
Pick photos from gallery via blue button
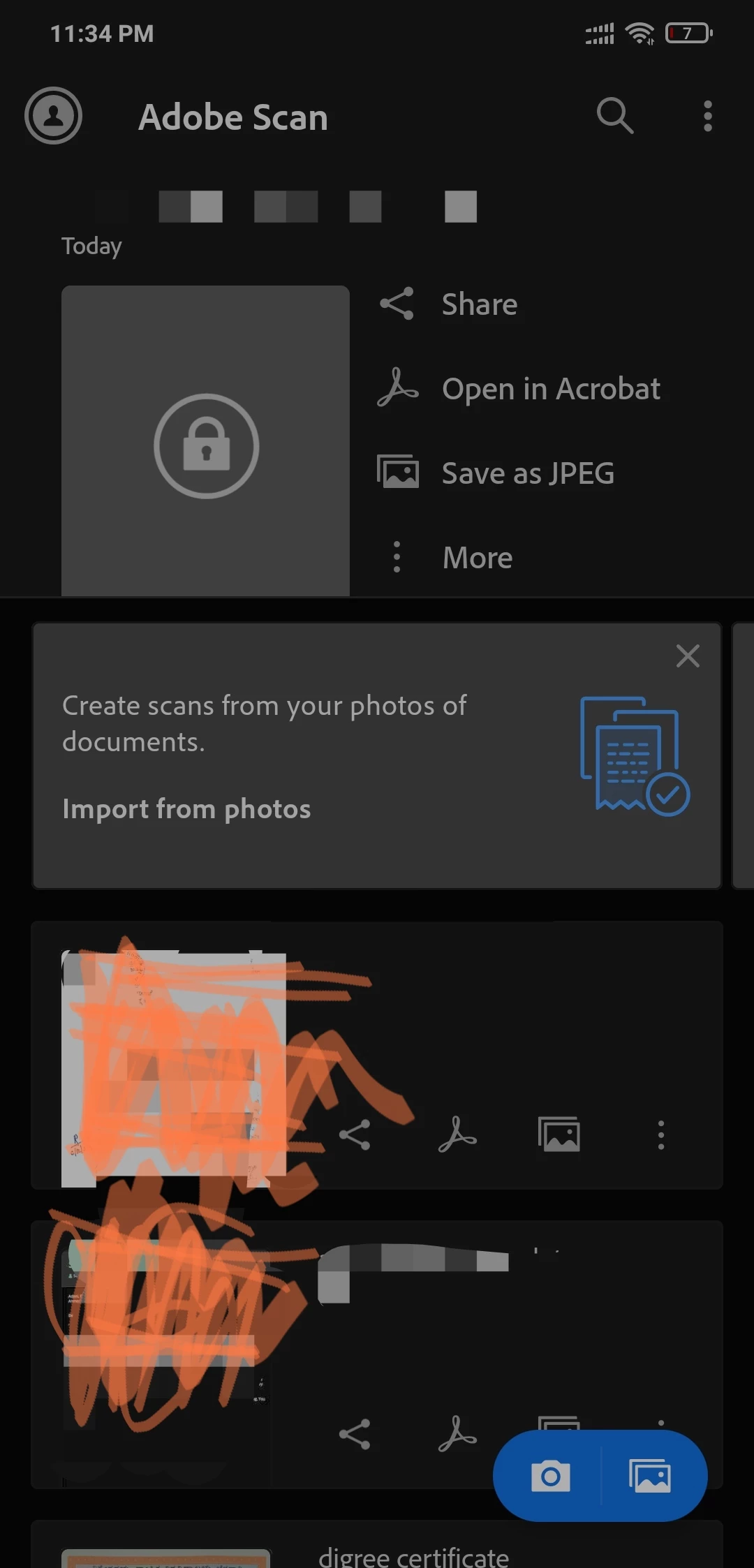[x=650, y=1476]
